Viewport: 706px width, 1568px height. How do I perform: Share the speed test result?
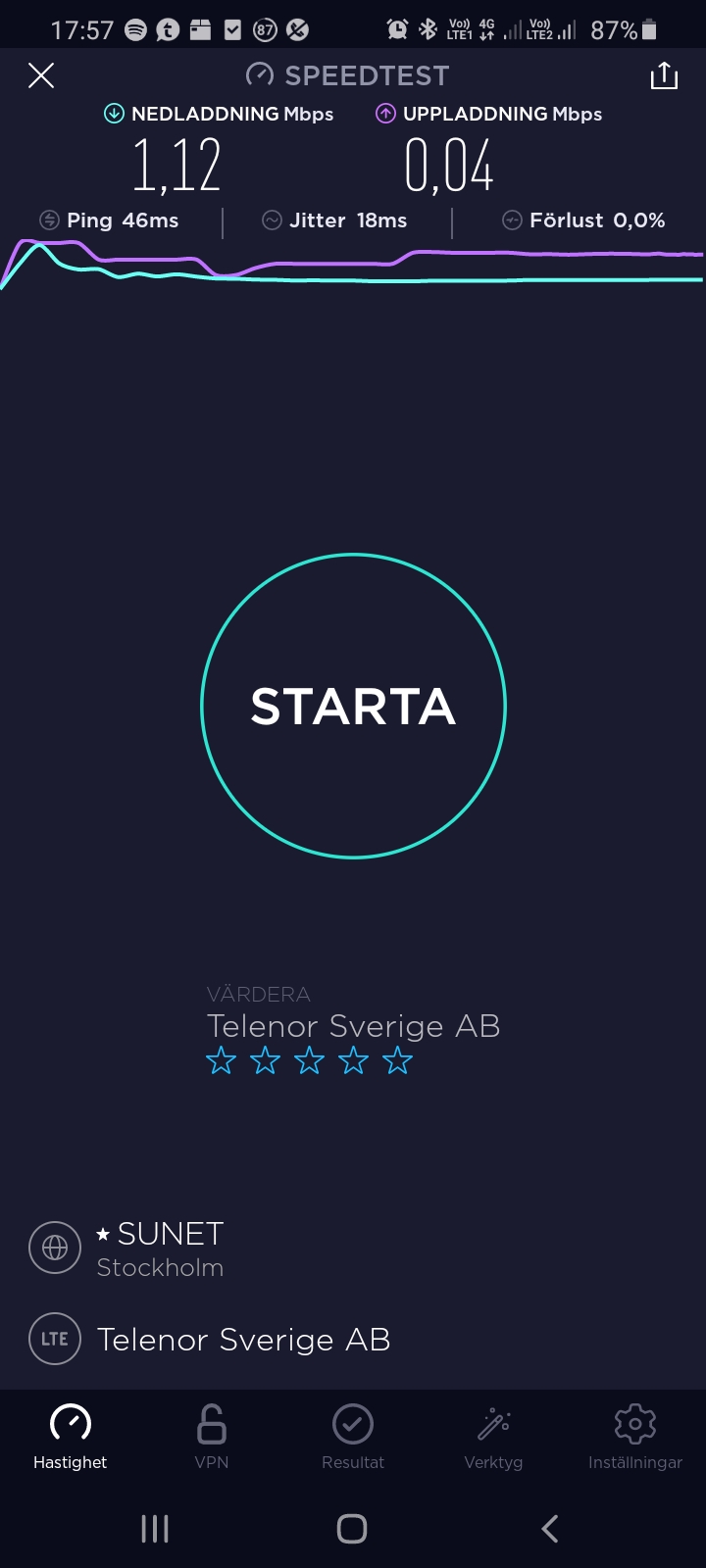pyautogui.click(x=664, y=75)
